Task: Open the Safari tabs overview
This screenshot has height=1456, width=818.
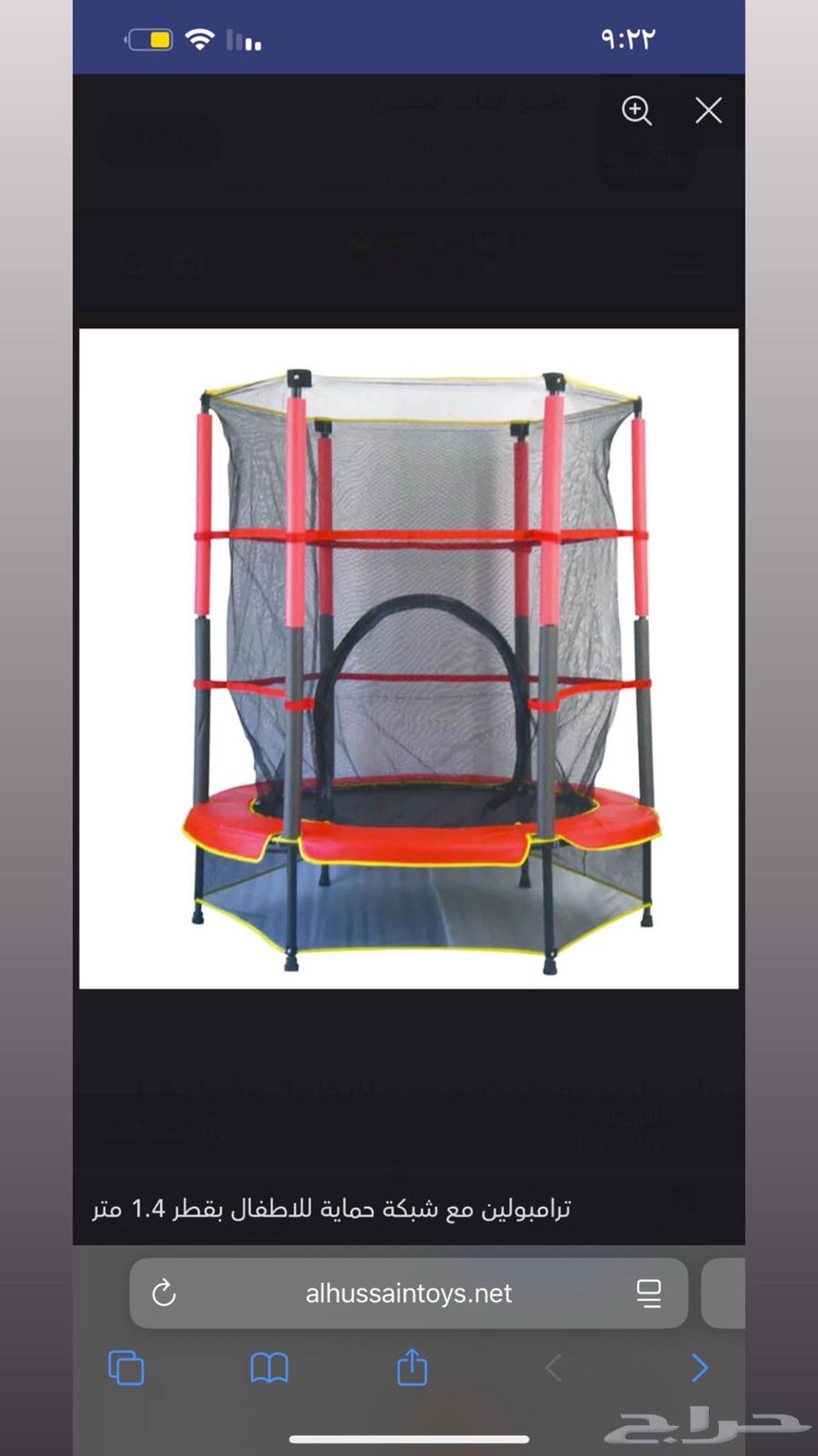Action: coord(126,1368)
